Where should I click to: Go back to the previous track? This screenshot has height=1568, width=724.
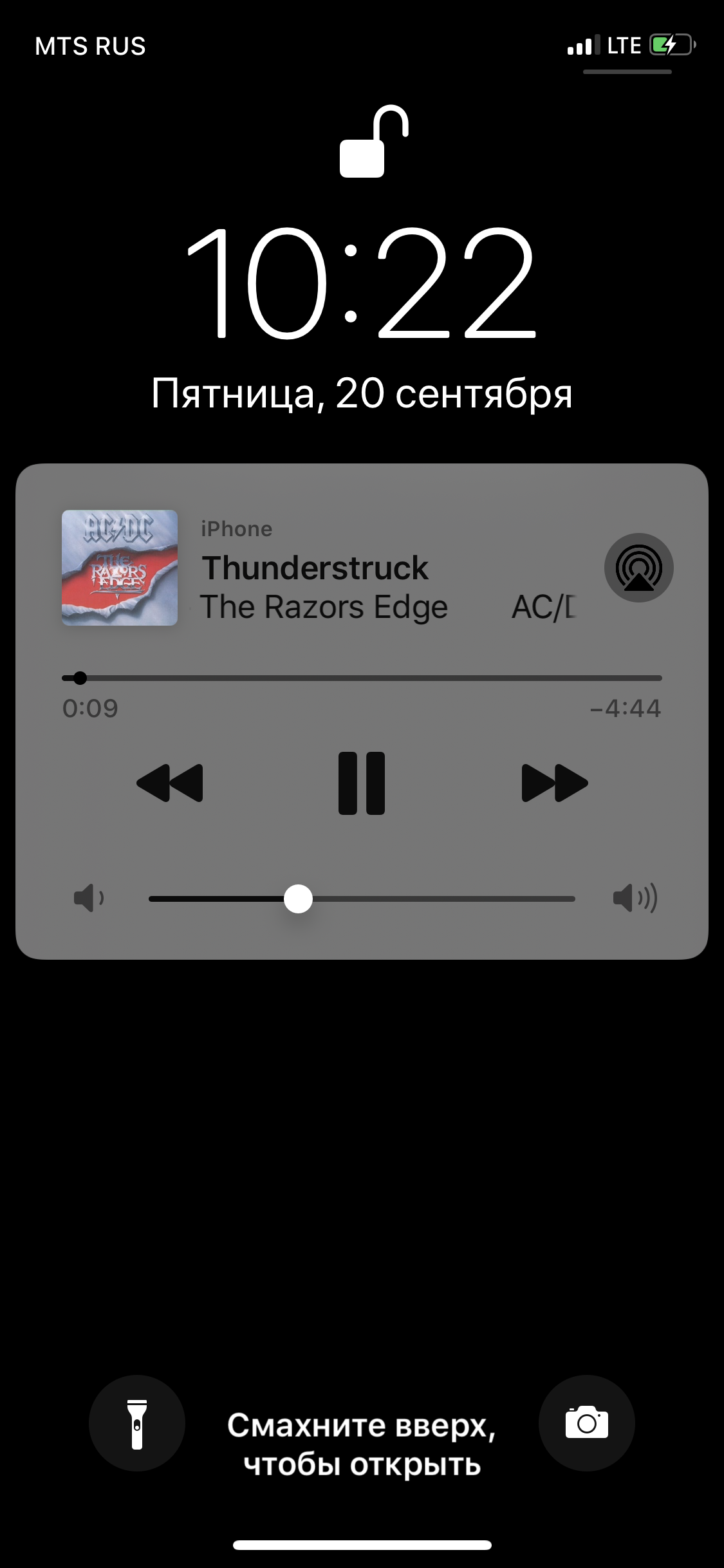point(170,783)
